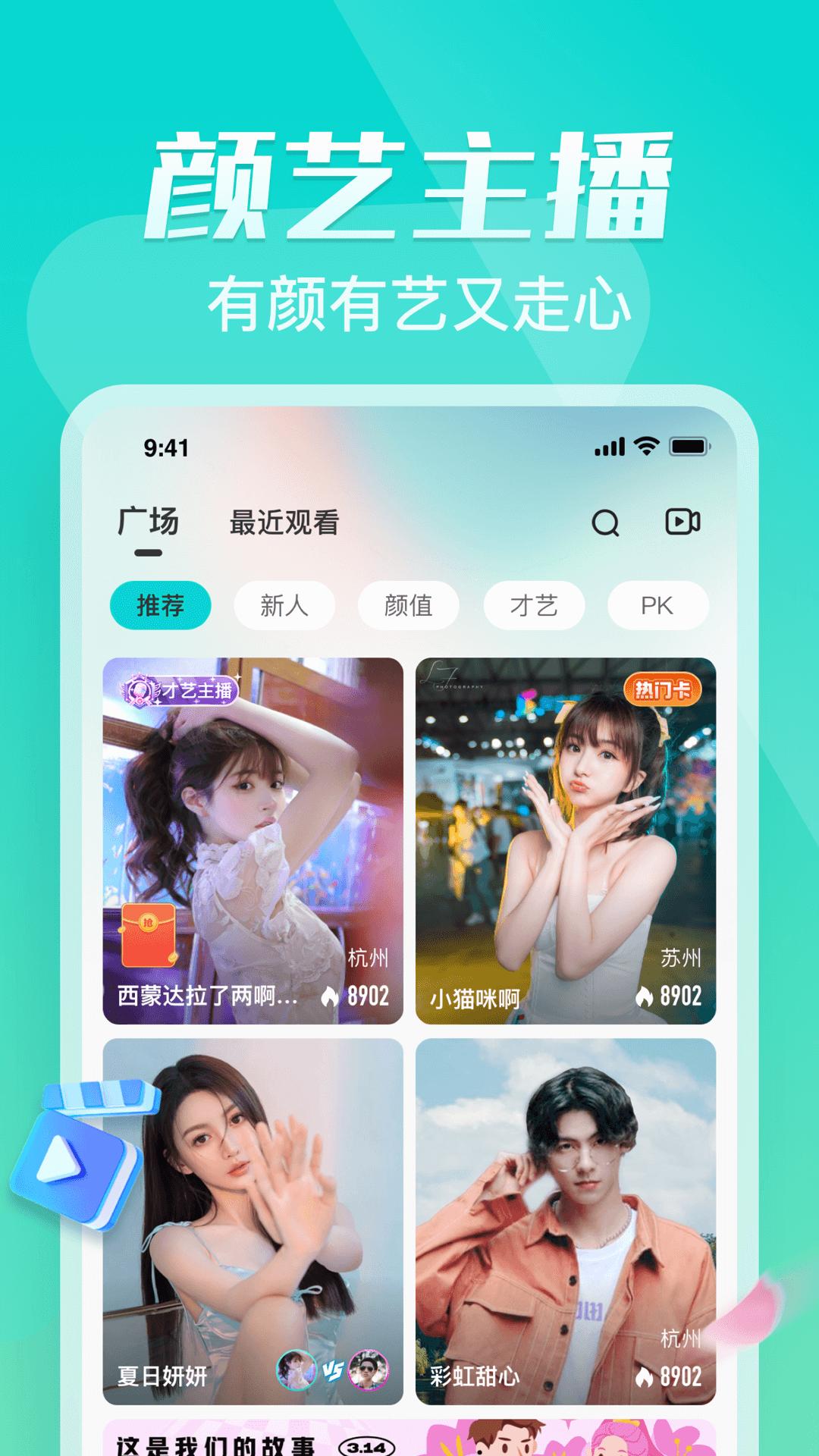
Task: Enable the PK filter
Action: pos(657,604)
